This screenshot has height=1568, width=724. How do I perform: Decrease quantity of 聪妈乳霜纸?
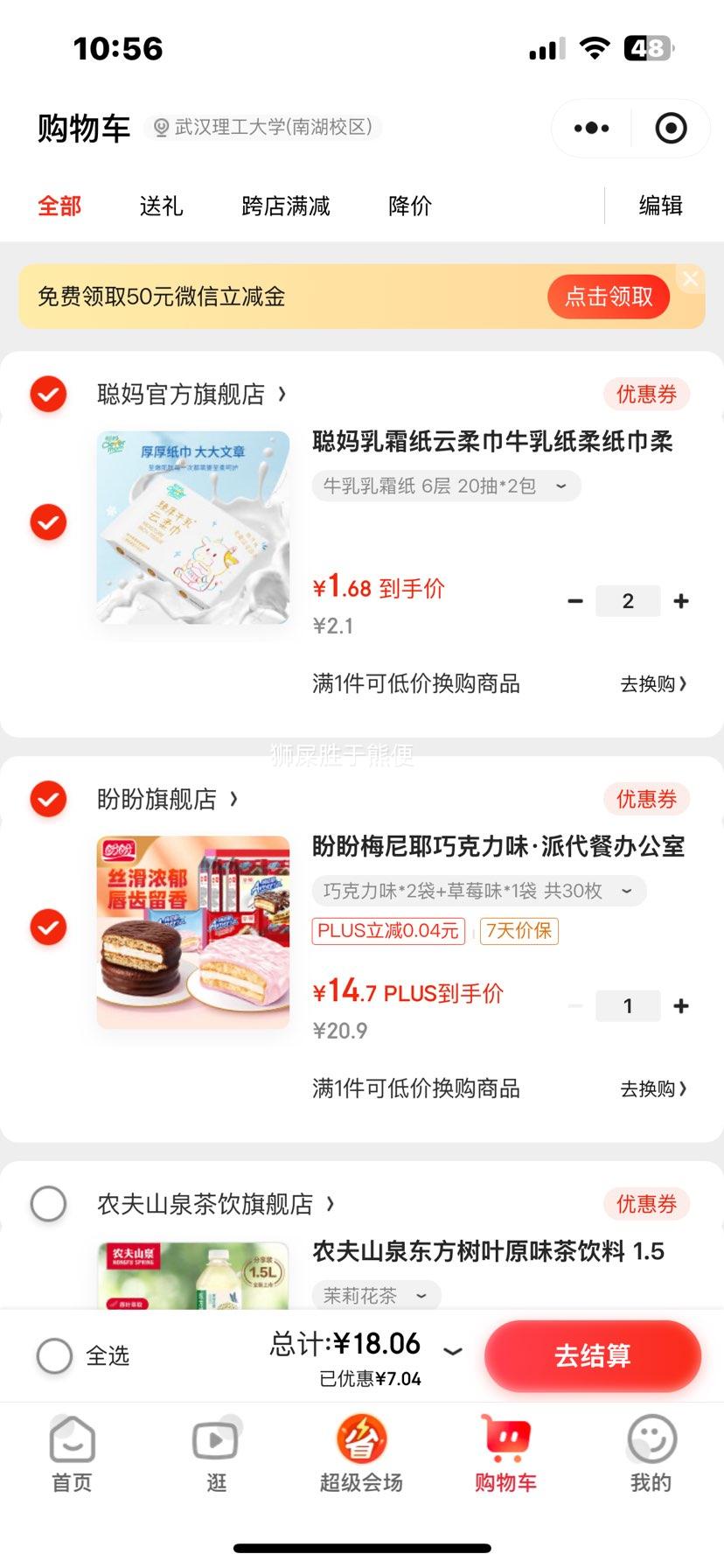[575, 601]
